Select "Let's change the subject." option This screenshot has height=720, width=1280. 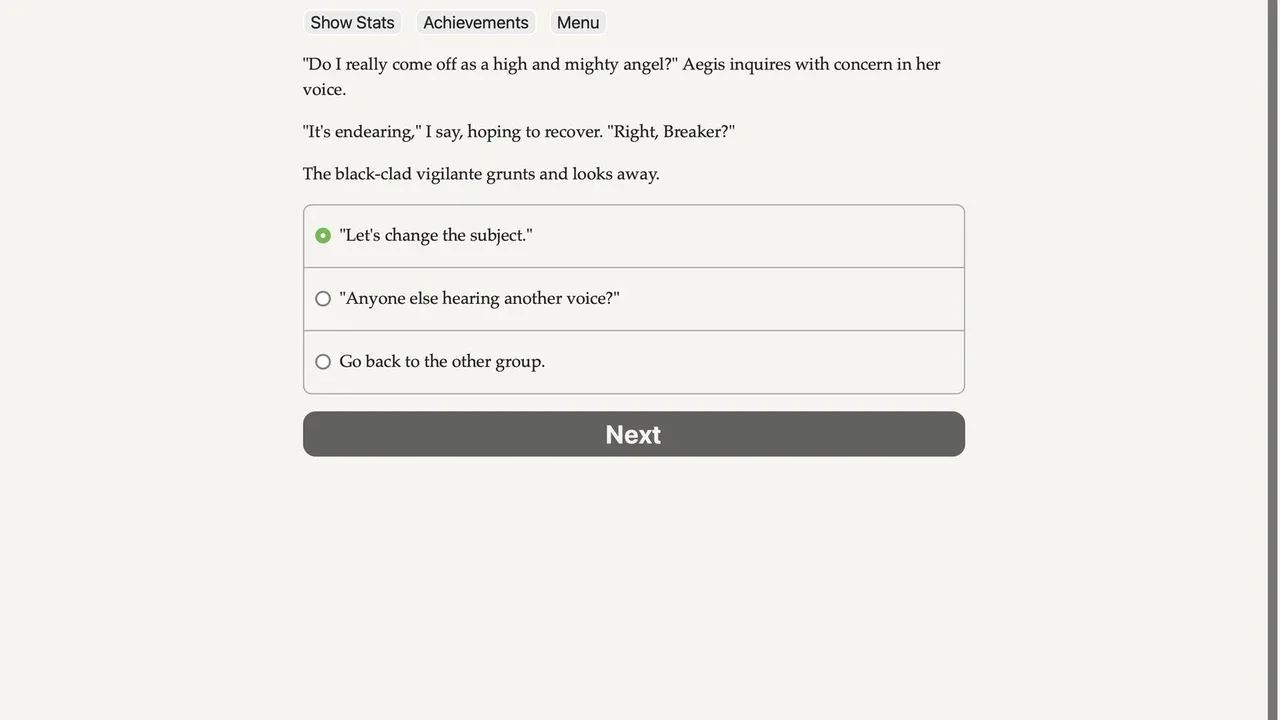click(634, 236)
